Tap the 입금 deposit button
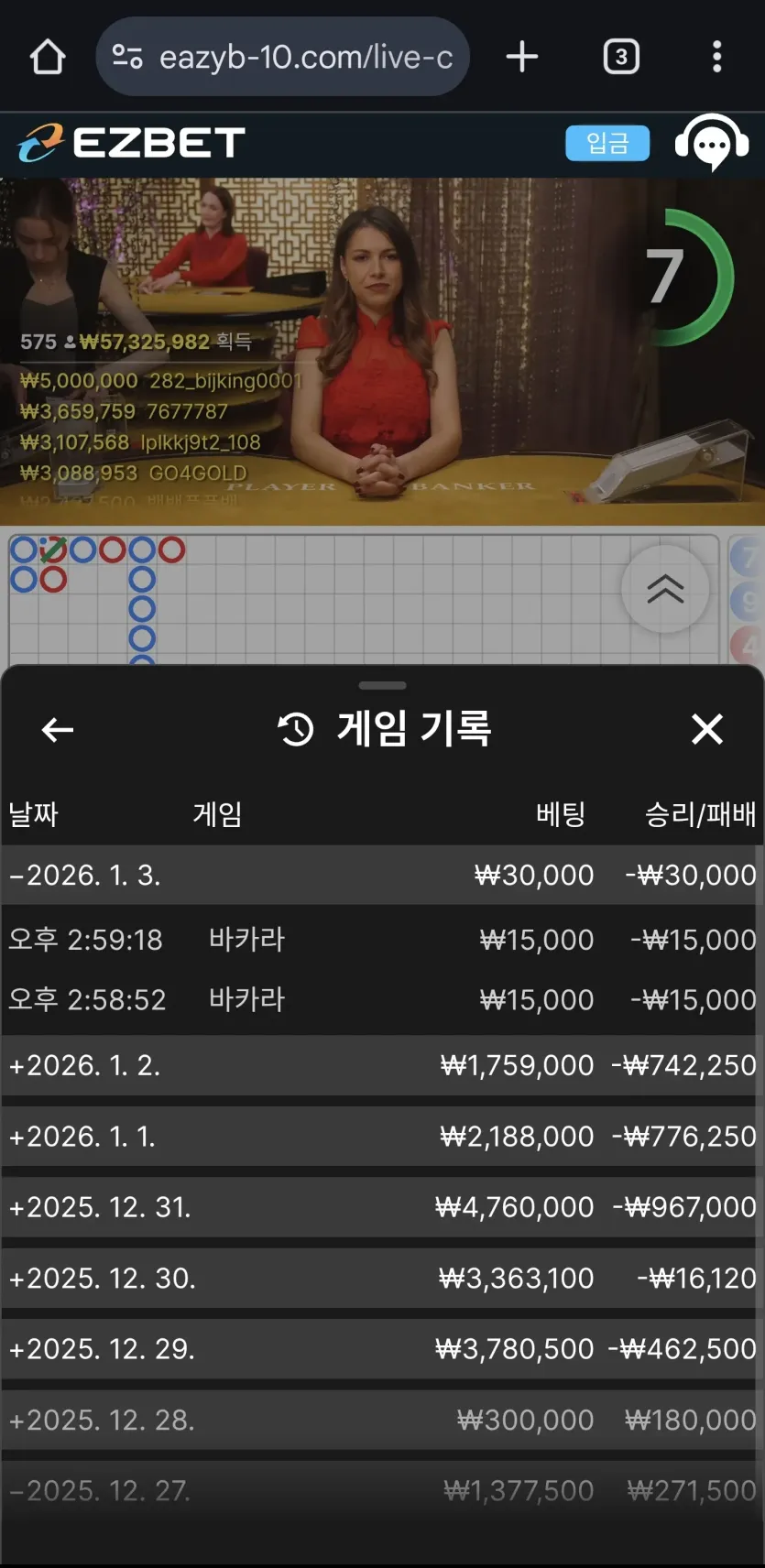Screen dimensions: 765x1568 pyautogui.click(x=607, y=143)
